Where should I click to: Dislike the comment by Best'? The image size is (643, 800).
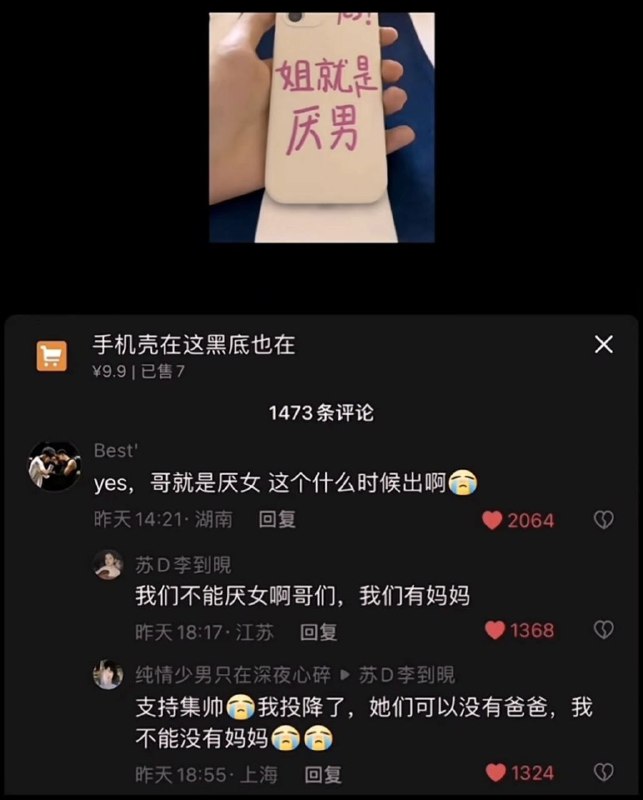603,520
